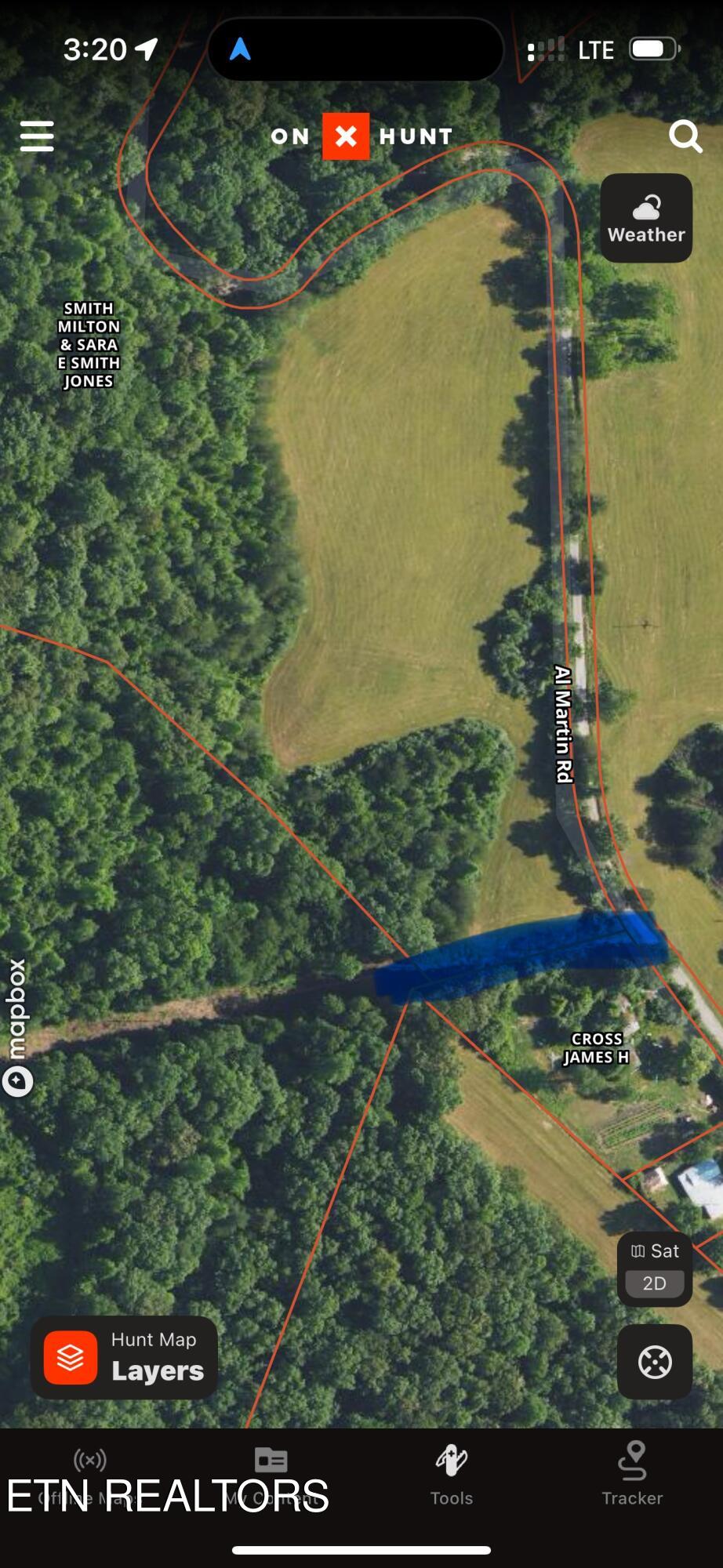Open the hamburger menu
723x1568 pixels.
[x=37, y=136]
